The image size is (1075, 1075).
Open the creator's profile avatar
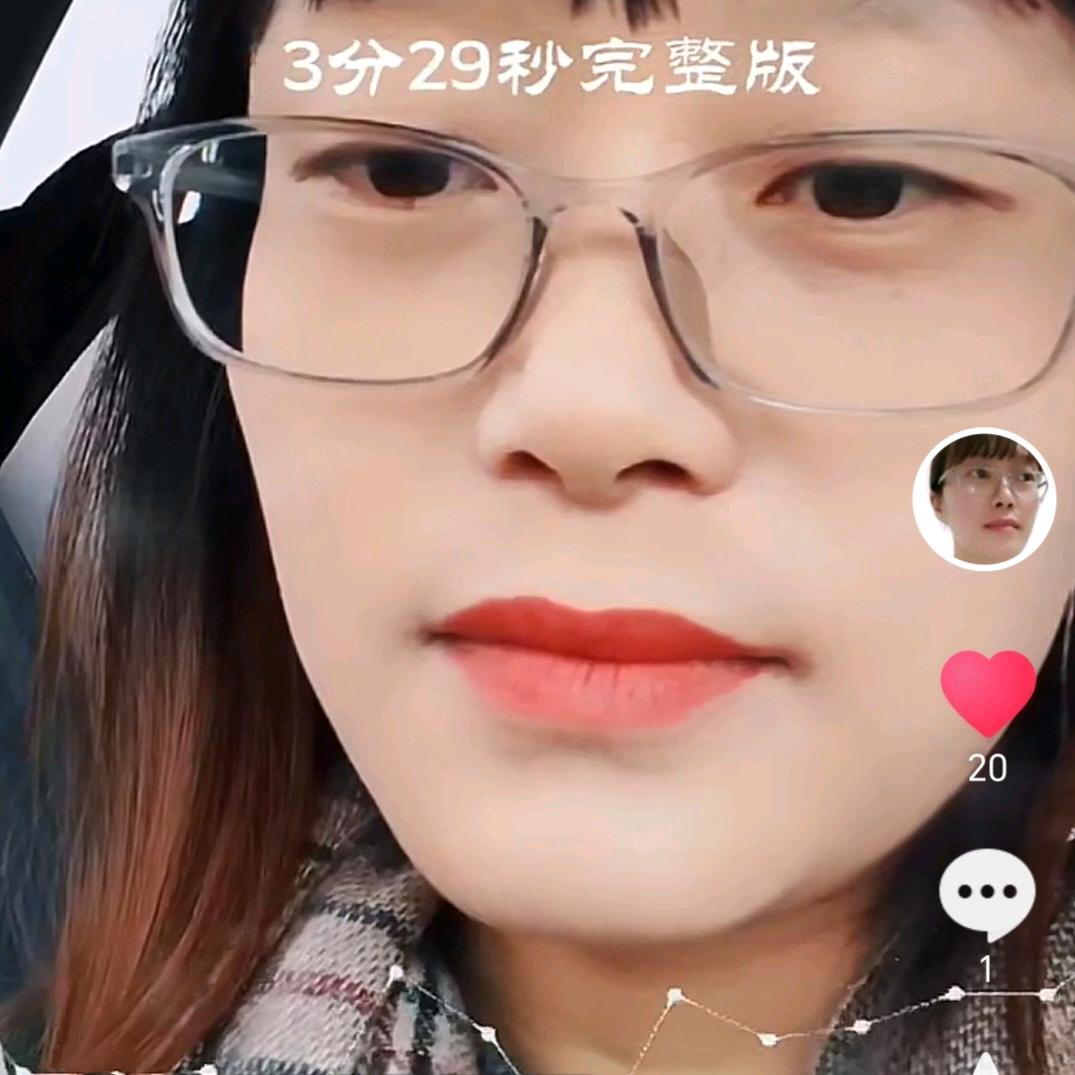point(985,498)
